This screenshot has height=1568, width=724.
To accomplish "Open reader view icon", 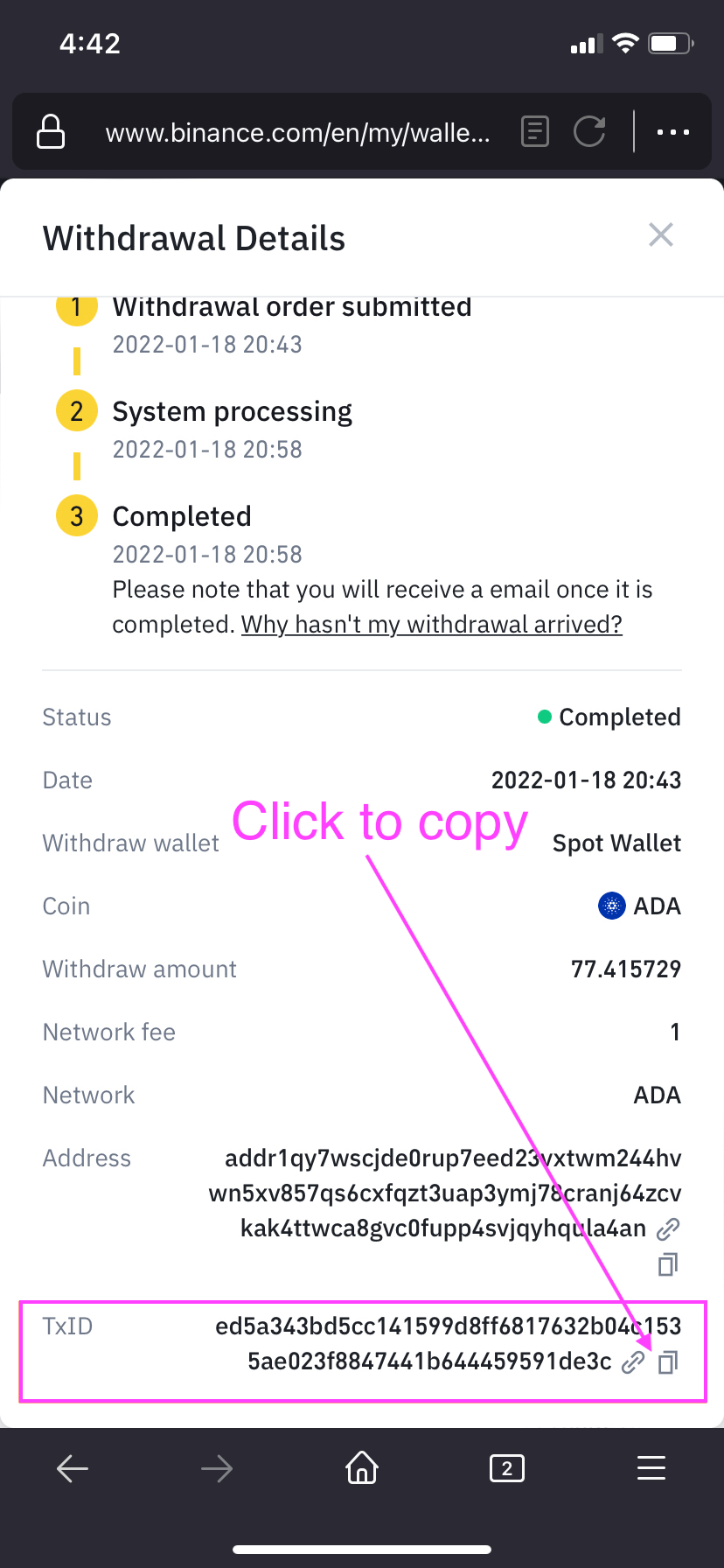I will [x=534, y=132].
